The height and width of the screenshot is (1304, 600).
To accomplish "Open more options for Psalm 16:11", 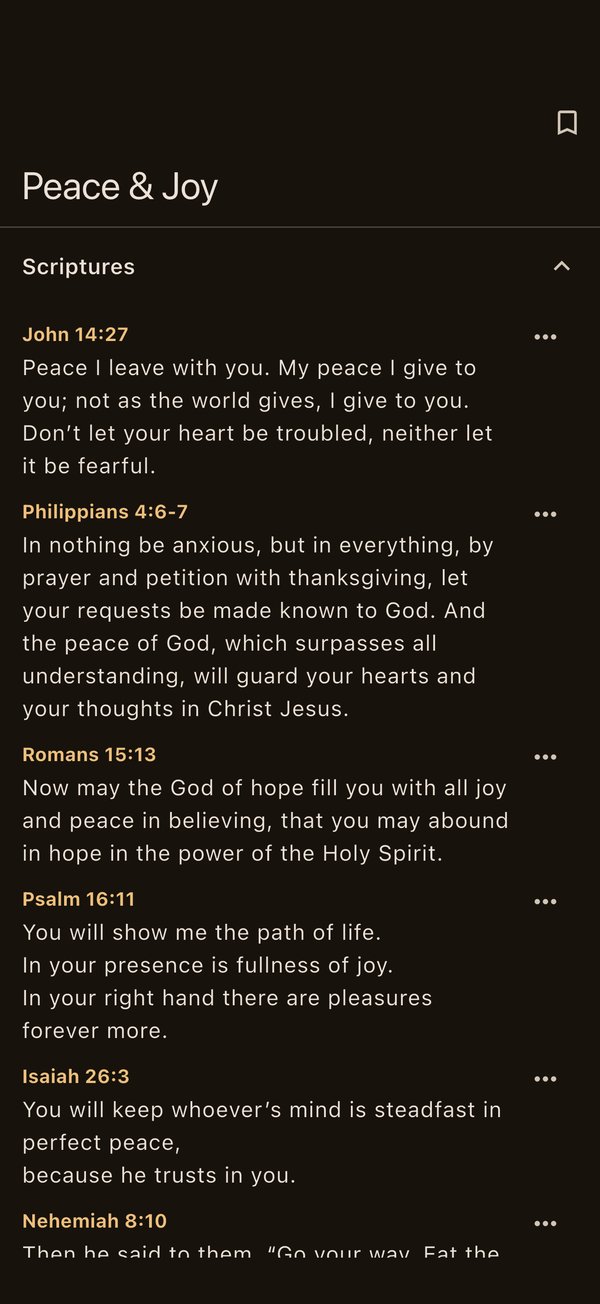I will click(x=545, y=902).
